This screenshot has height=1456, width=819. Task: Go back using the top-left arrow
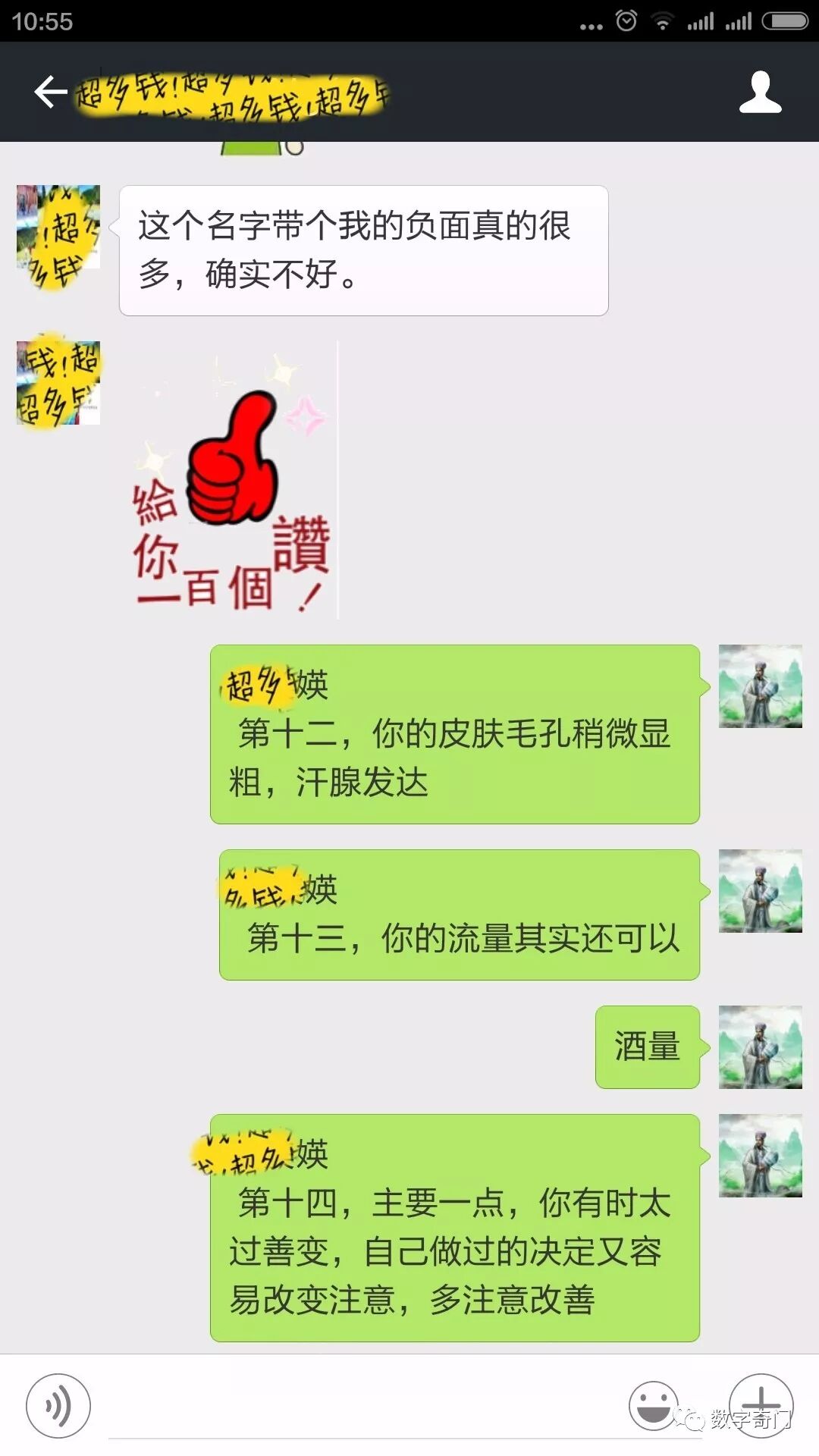(x=50, y=93)
